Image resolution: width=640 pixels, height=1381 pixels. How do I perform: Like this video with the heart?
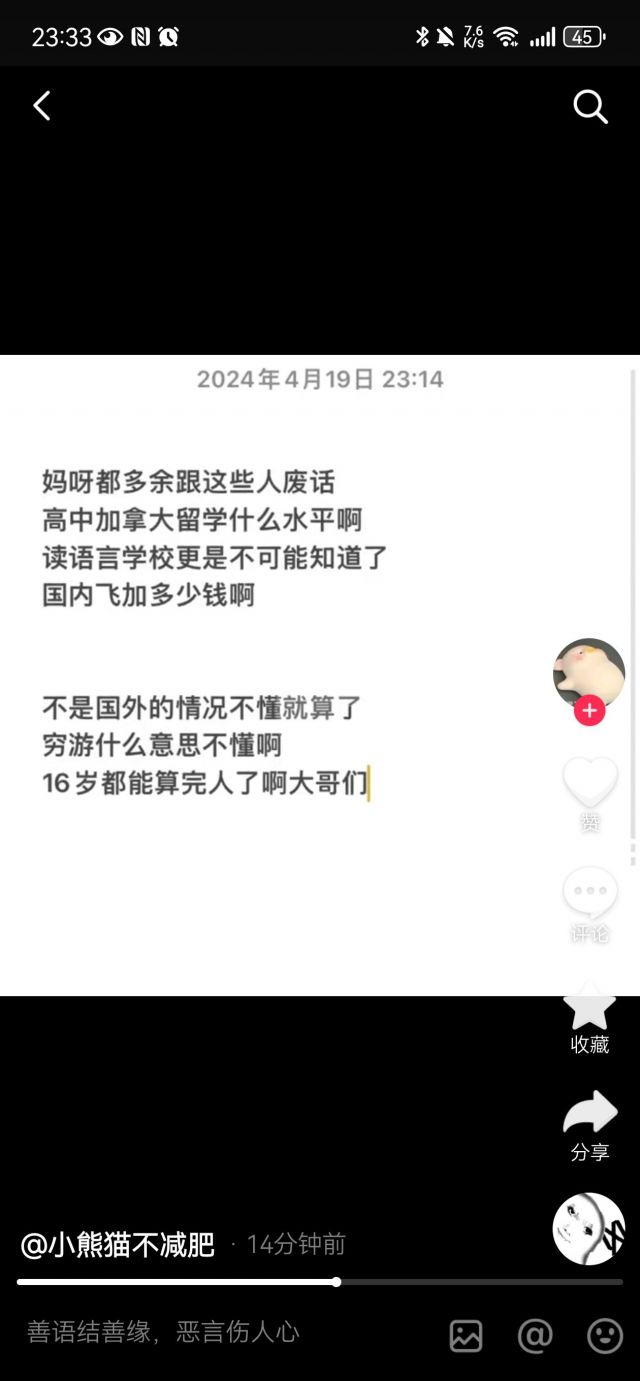click(x=590, y=782)
